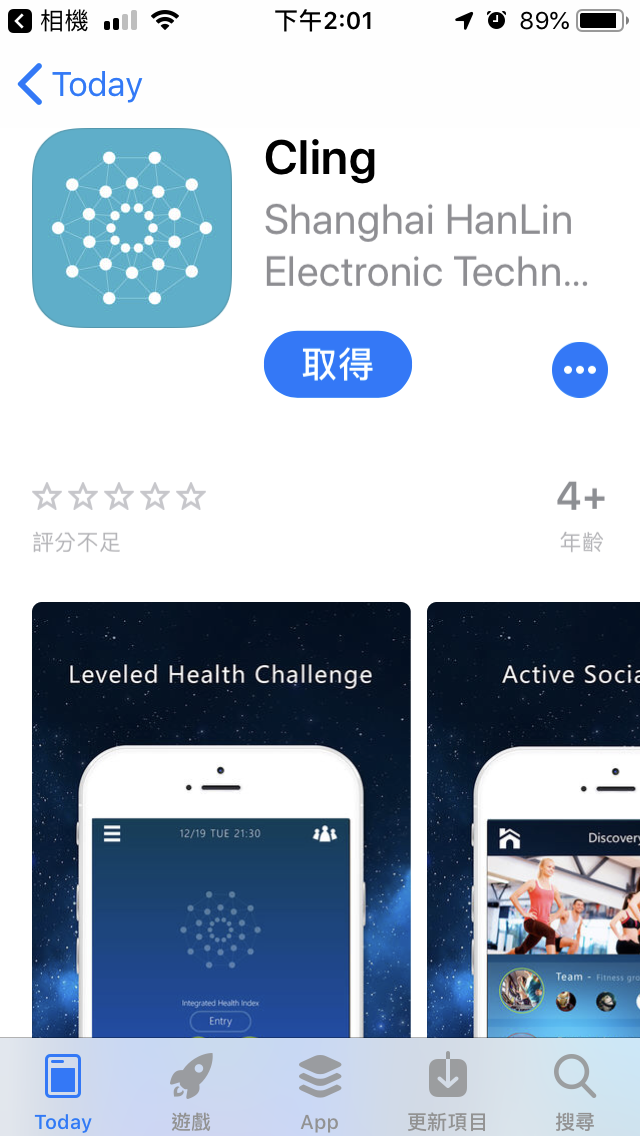Open the more options ellipsis button
640x1136 pixels.
click(x=580, y=370)
